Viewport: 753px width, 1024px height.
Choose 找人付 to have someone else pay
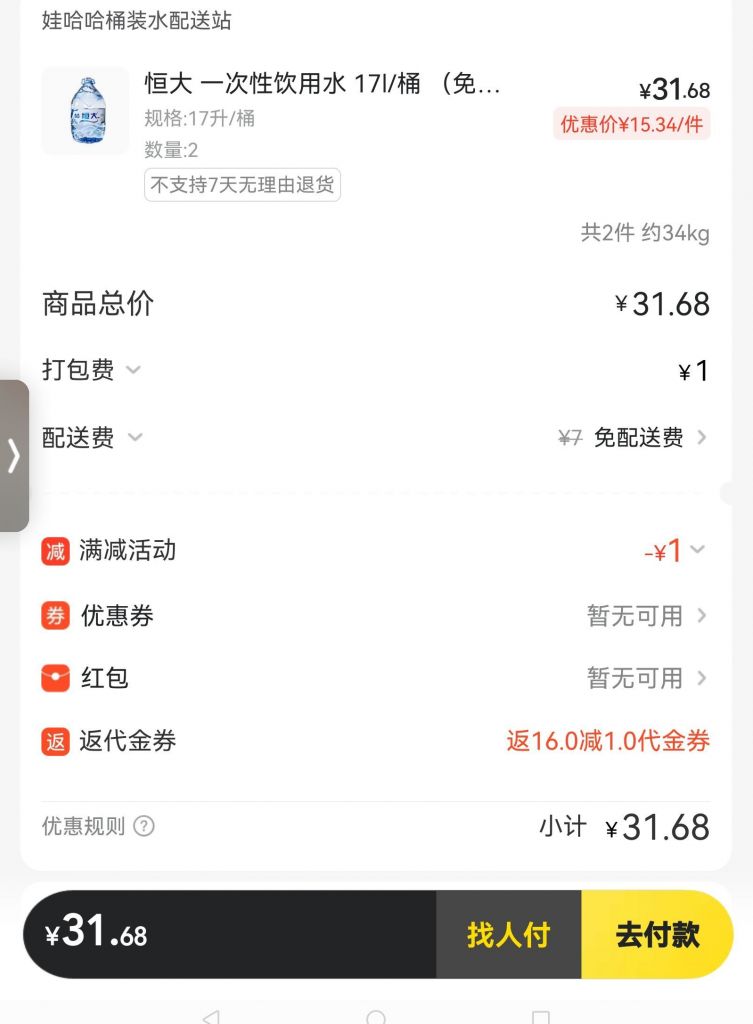(508, 934)
